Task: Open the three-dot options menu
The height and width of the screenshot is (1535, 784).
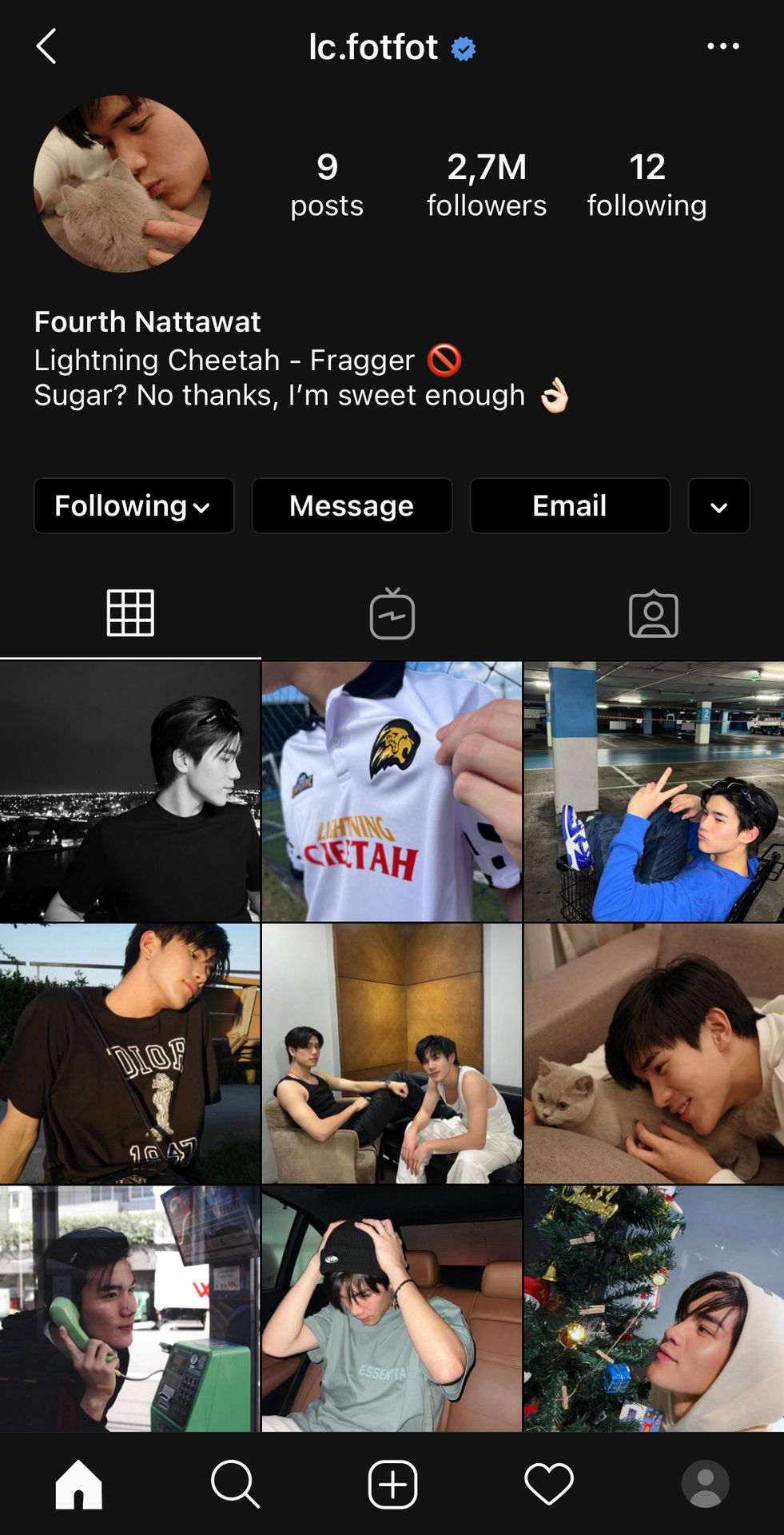Action: tap(722, 46)
